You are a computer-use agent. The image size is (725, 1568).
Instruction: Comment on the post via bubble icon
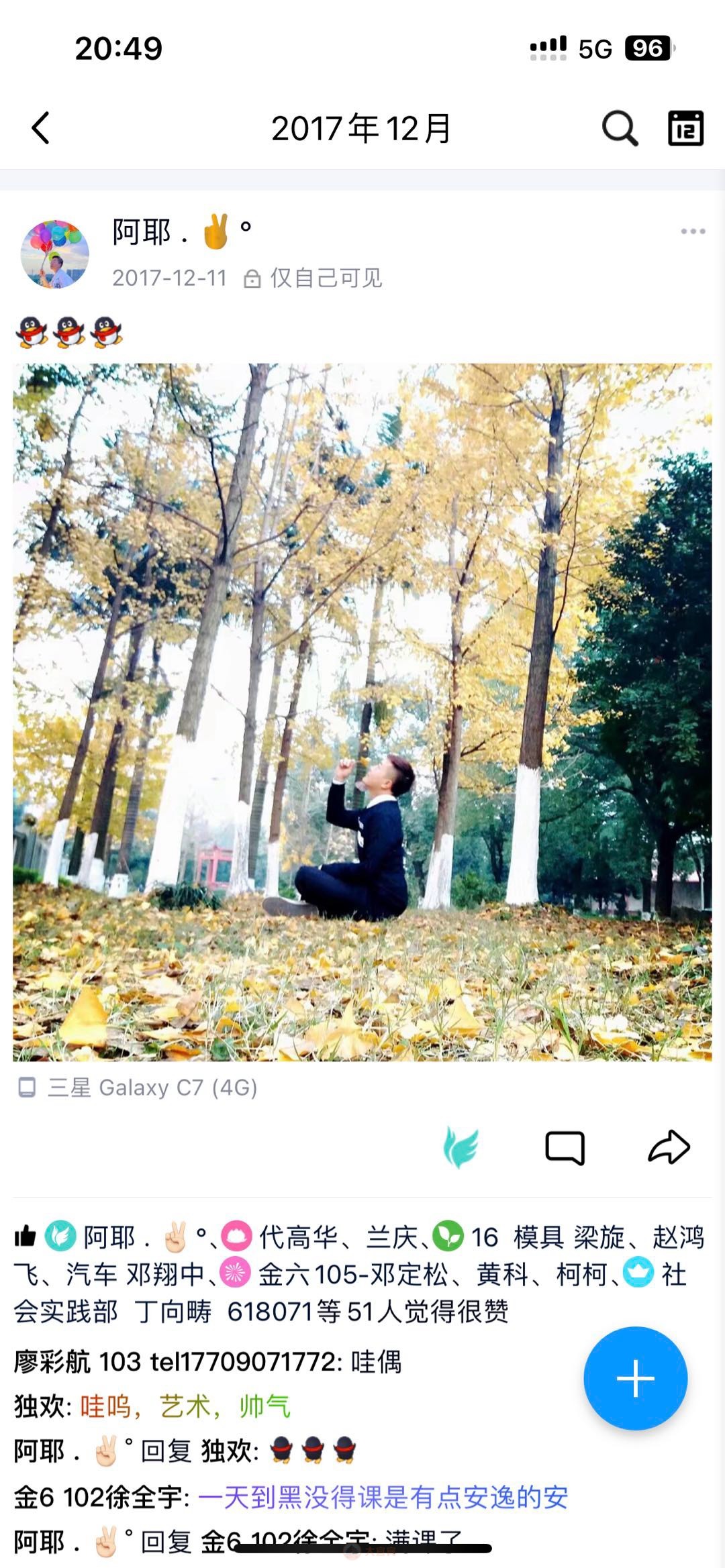pos(565,1147)
